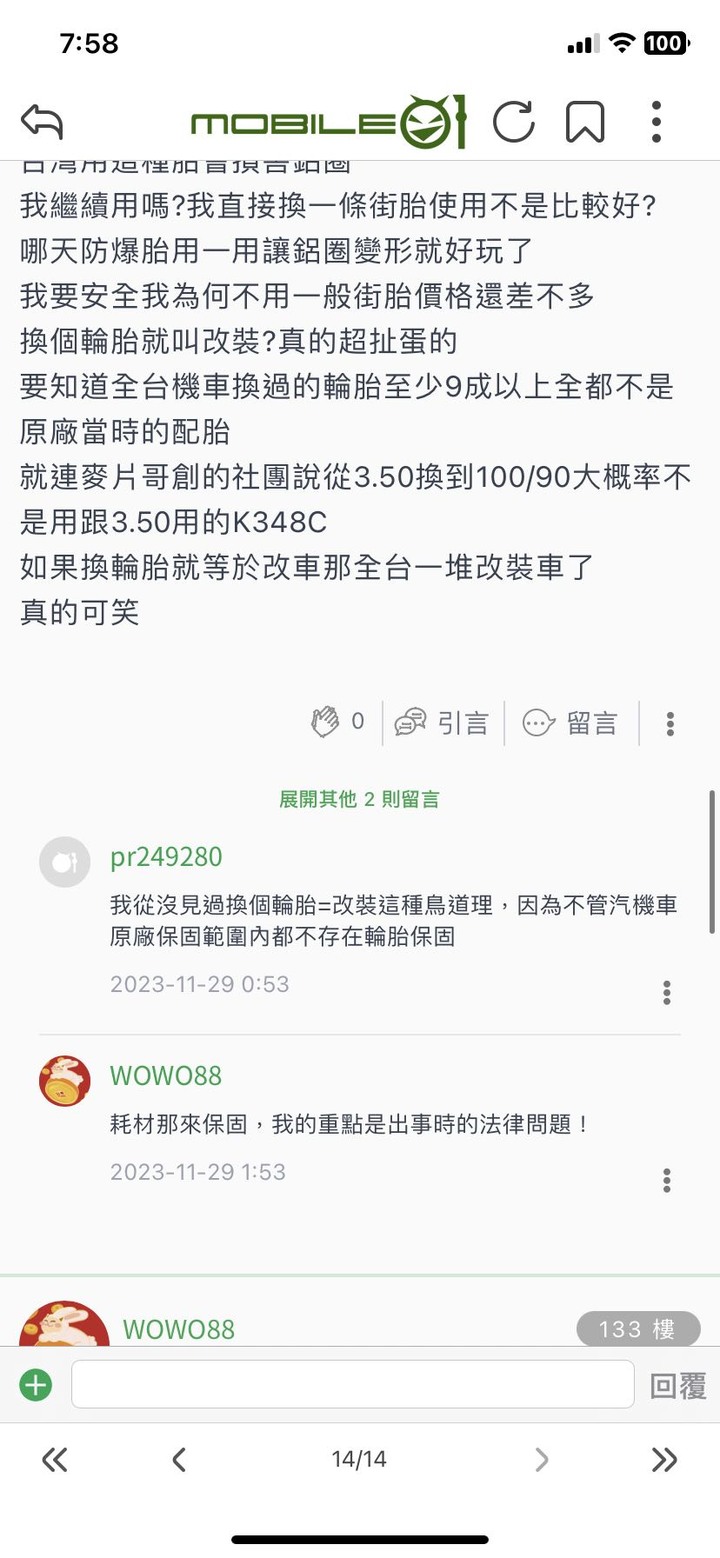Jump to the first page
The height and width of the screenshot is (1558, 720).
pyautogui.click(x=54, y=1460)
